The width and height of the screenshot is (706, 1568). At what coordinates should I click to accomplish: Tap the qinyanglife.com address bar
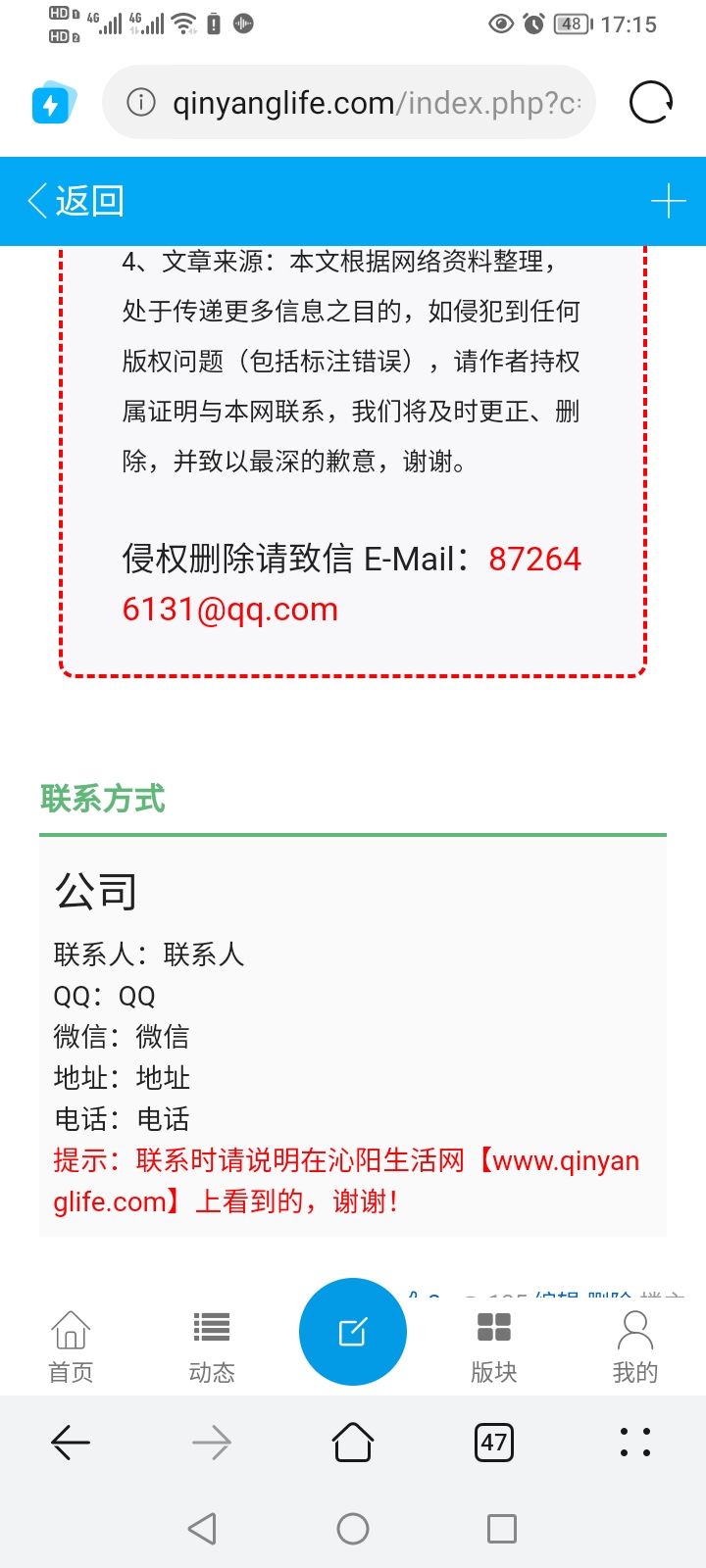pyautogui.click(x=373, y=102)
